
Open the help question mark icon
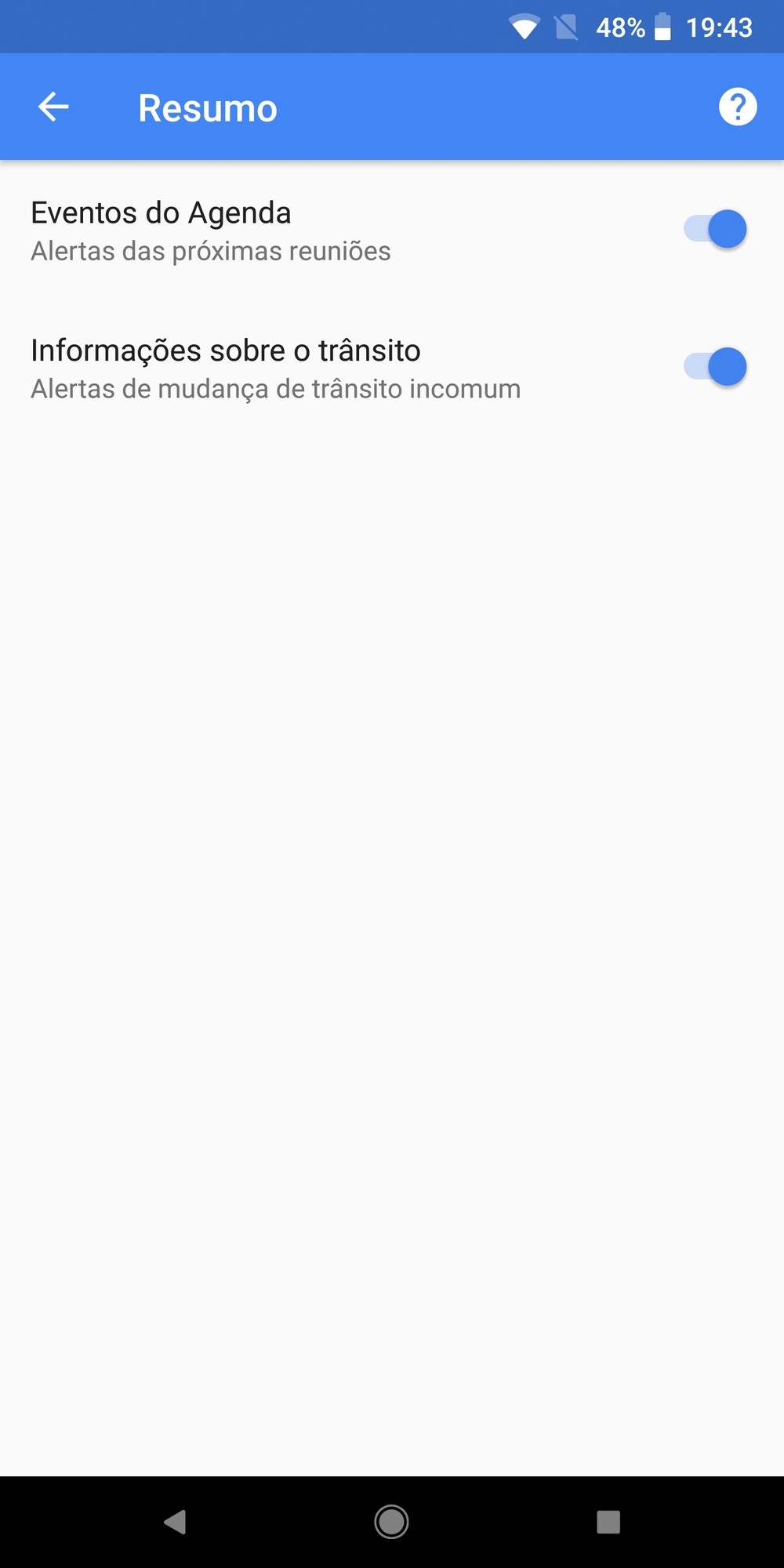coord(738,107)
